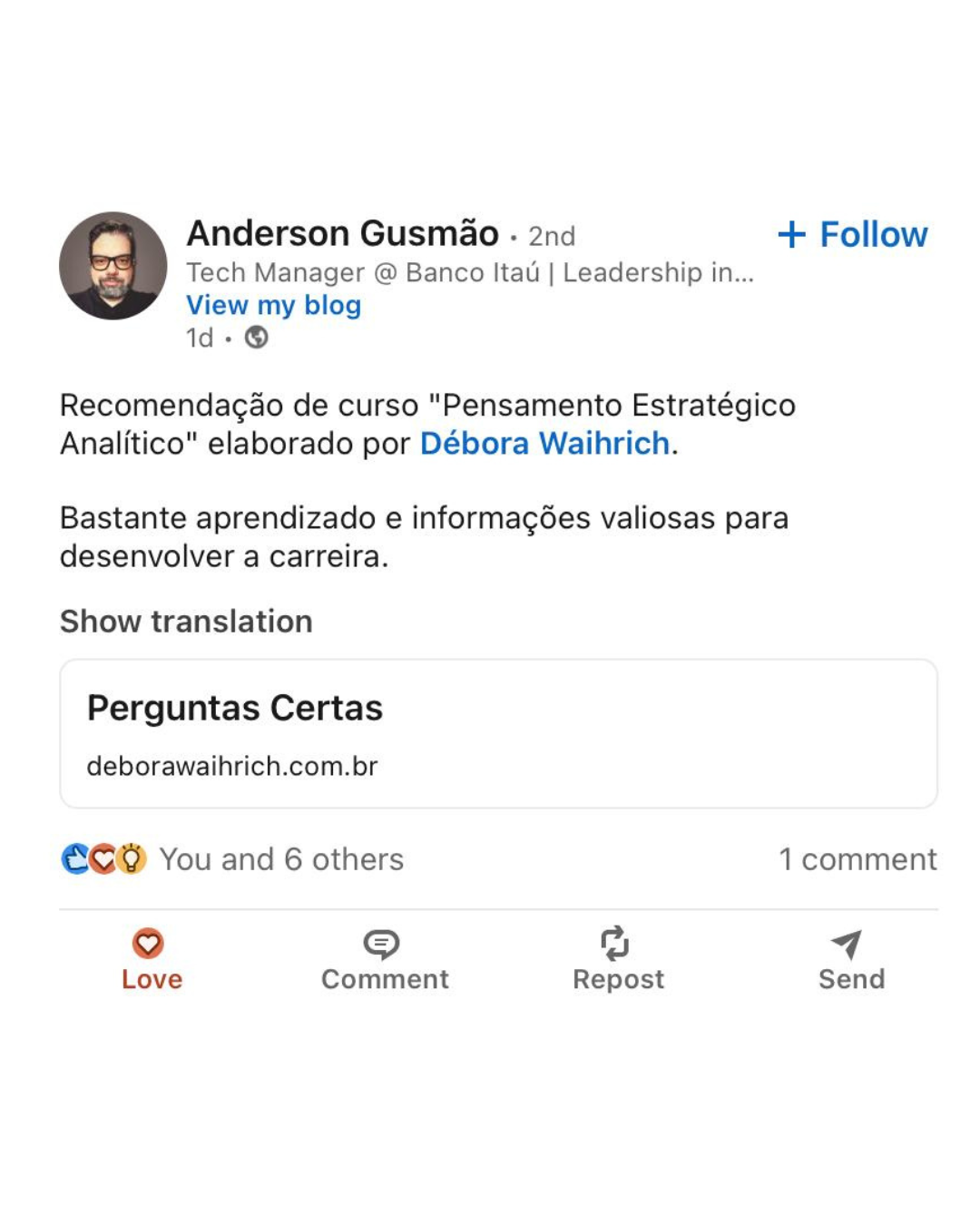
Task: Click the globe public-visibility icon
Action: 255,338
